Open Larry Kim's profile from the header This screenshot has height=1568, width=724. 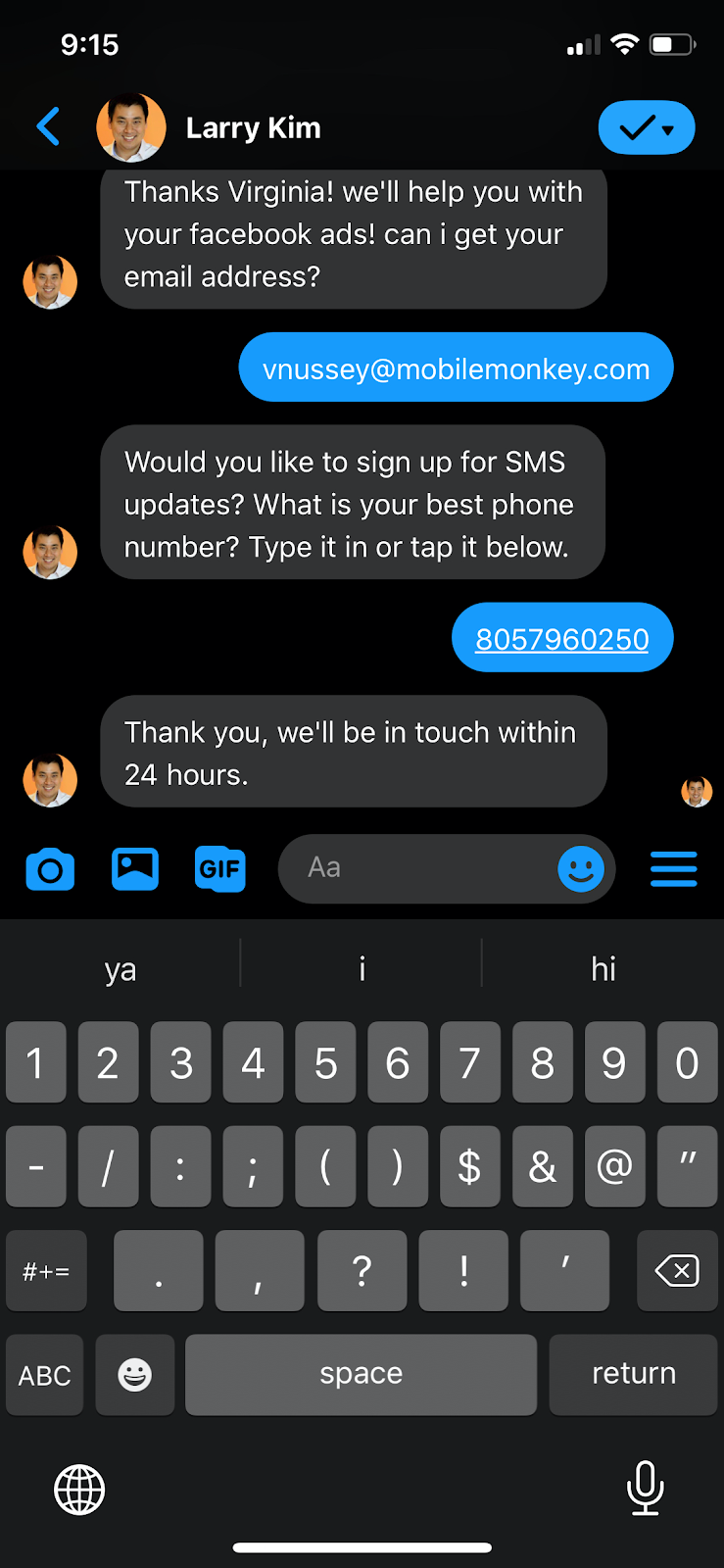[x=251, y=128]
